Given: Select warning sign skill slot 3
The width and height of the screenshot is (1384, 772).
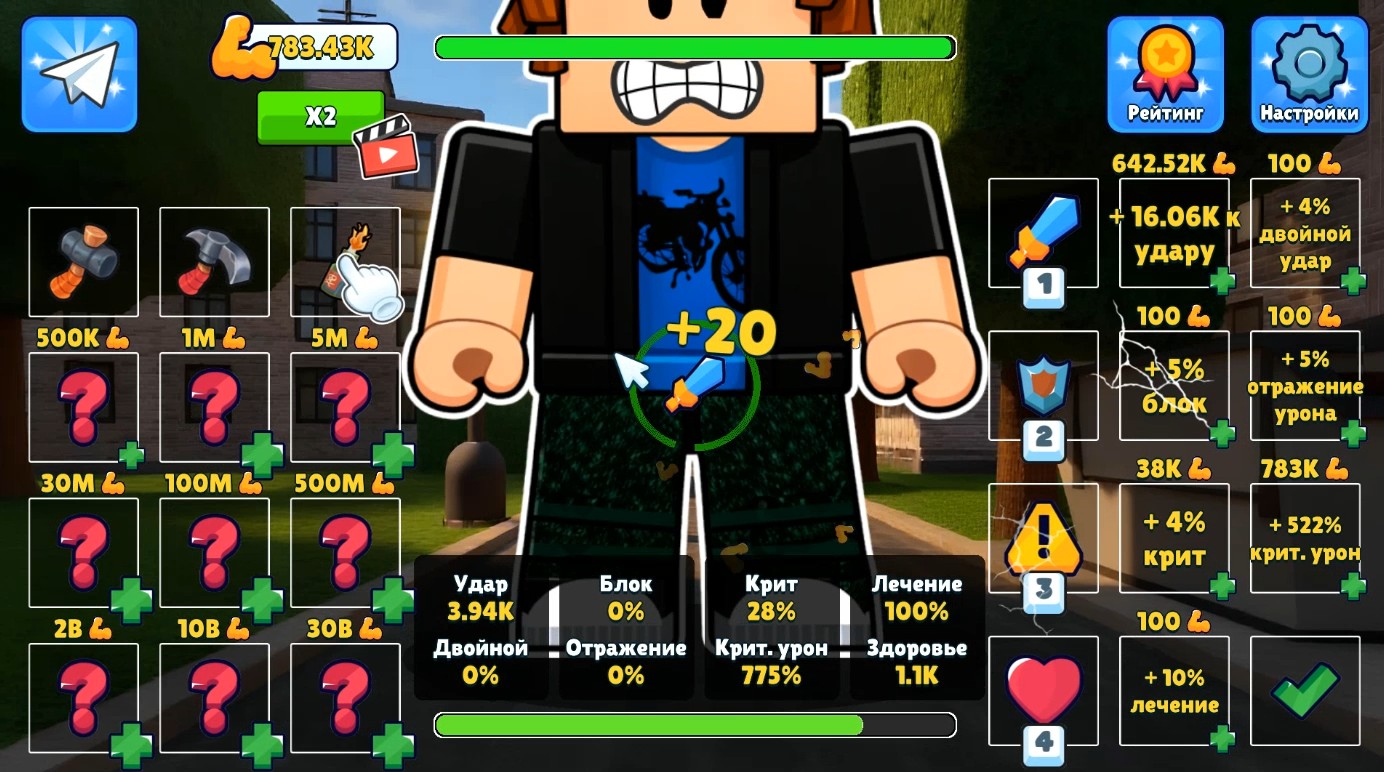Looking at the screenshot, I should click(x=1043, y=538).
